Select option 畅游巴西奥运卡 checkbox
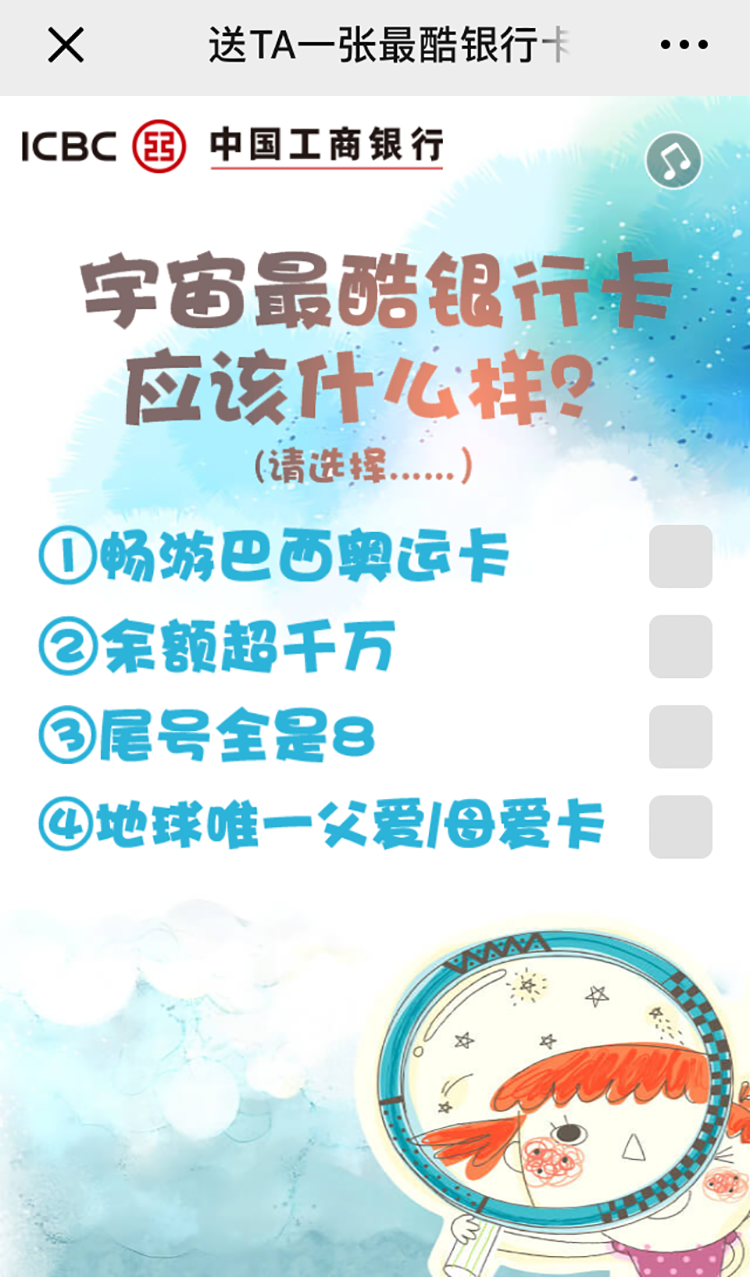Screen dimensions: 750x1277 680,556
